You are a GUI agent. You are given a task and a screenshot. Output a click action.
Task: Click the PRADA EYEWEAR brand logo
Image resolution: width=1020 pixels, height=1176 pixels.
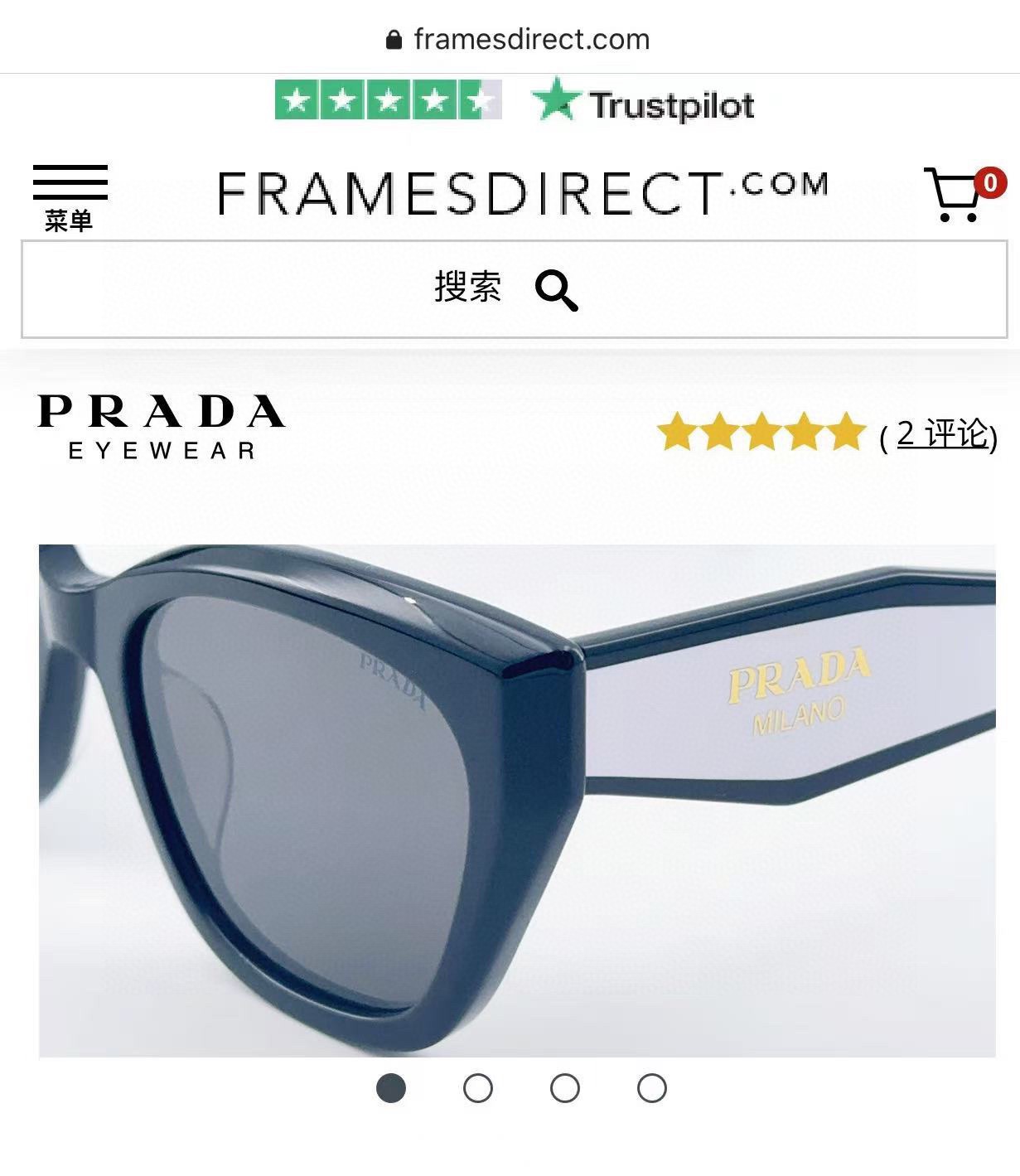tap(162, 428)
